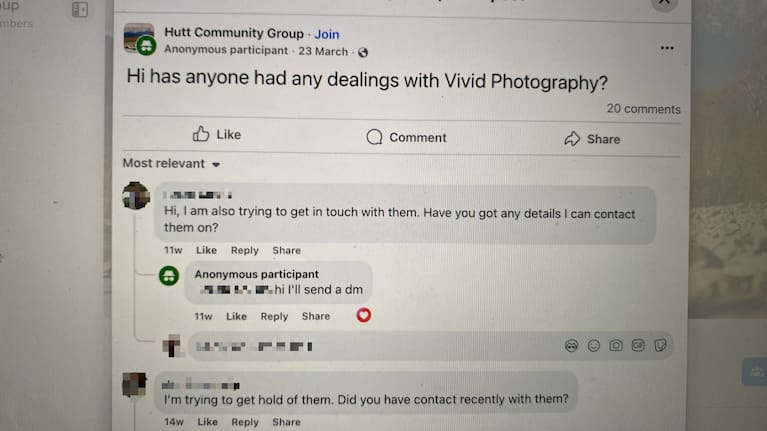Comment on the Vivid Photography post

click(x=406, y=138)
